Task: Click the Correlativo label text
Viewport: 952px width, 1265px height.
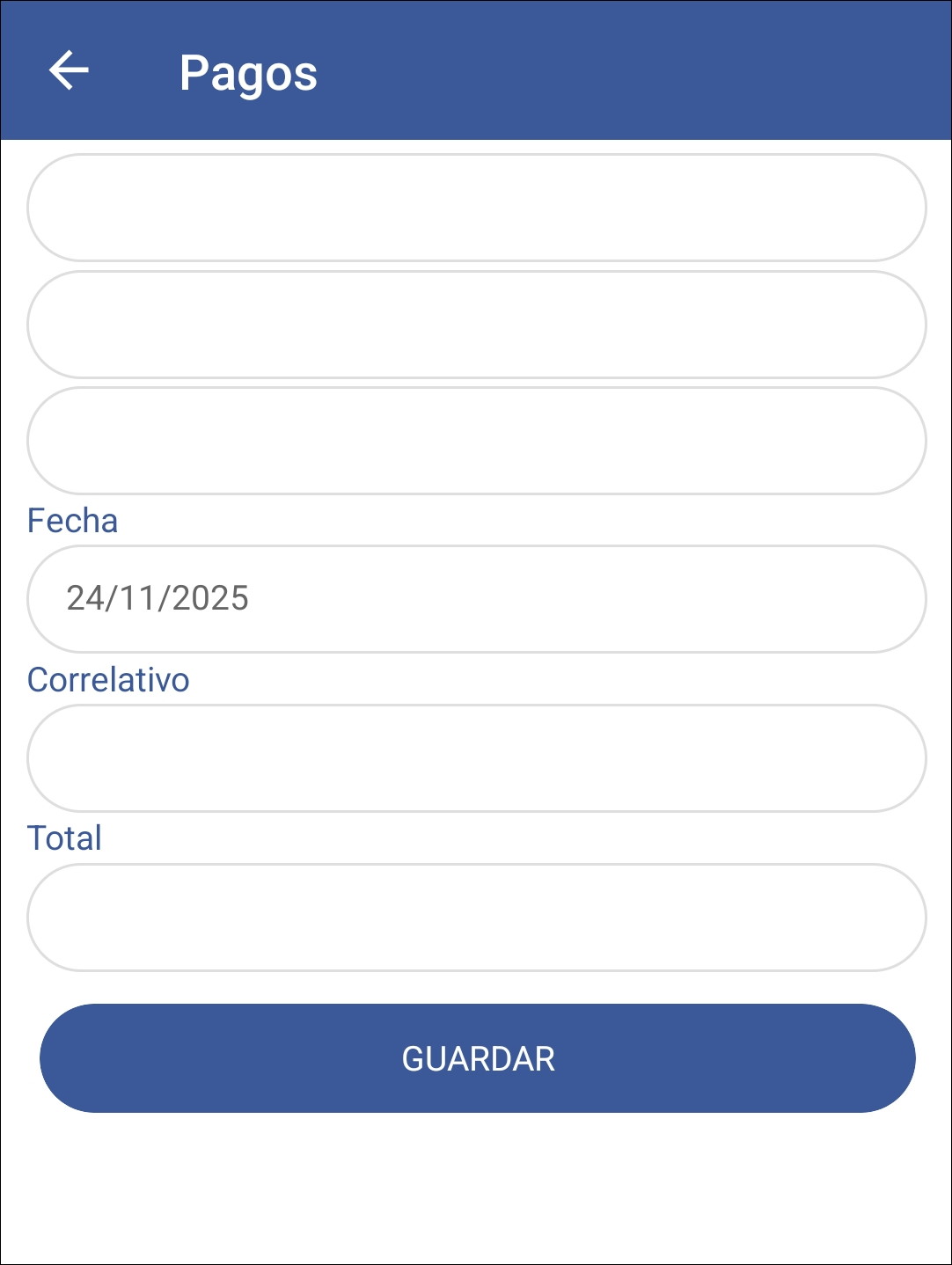Action: pyautogui.click(x=108, y=679)
